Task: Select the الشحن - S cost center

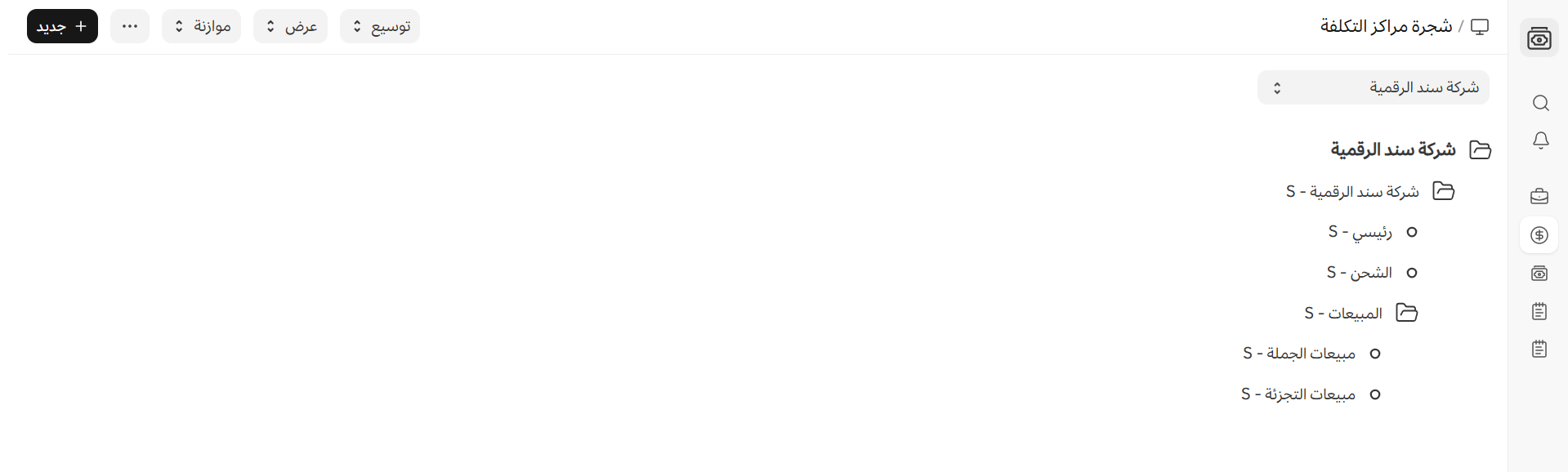Action: 1359,273
